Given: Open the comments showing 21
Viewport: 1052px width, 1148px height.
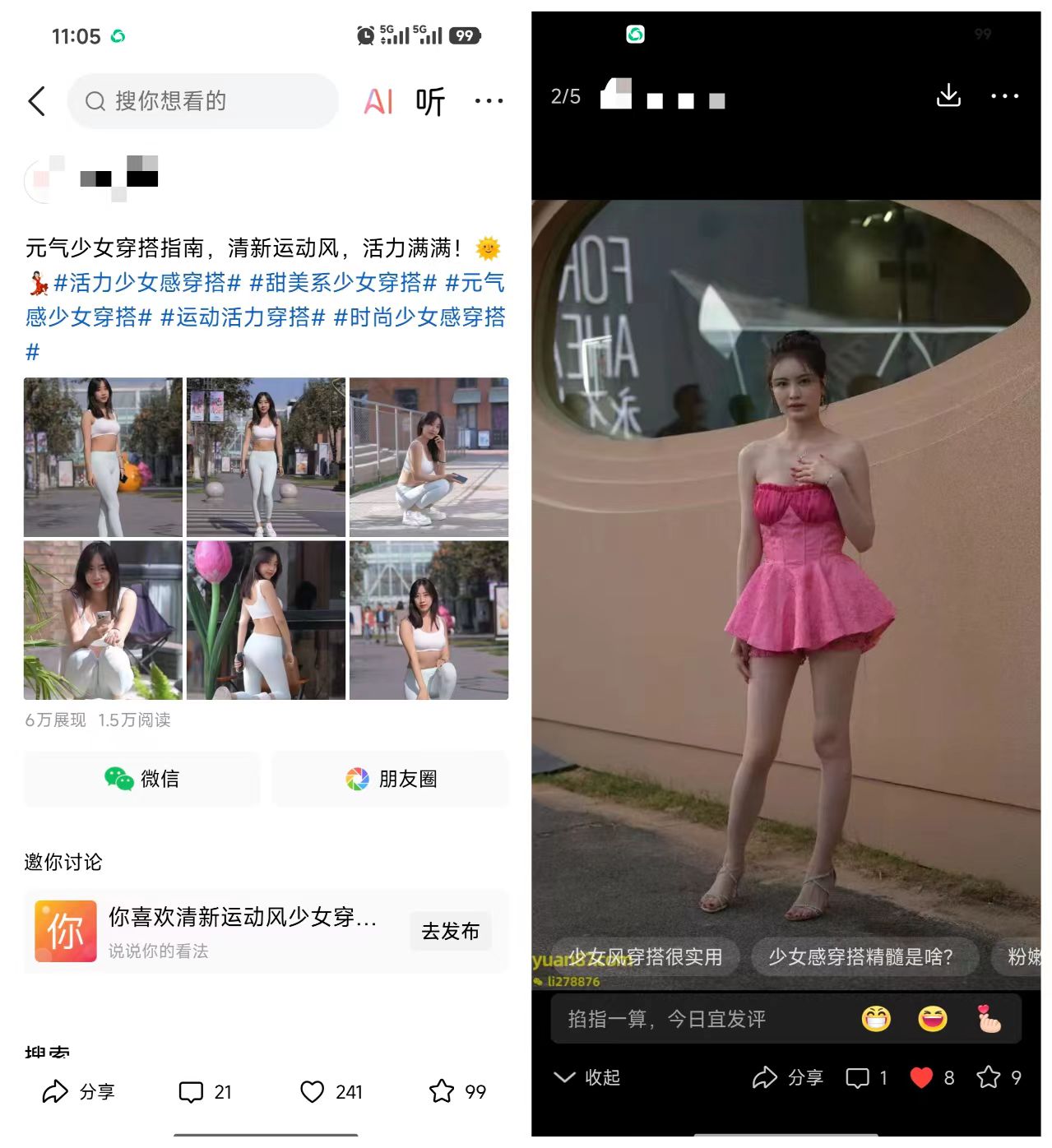Looking at the screenshot, I should 205,1091.
